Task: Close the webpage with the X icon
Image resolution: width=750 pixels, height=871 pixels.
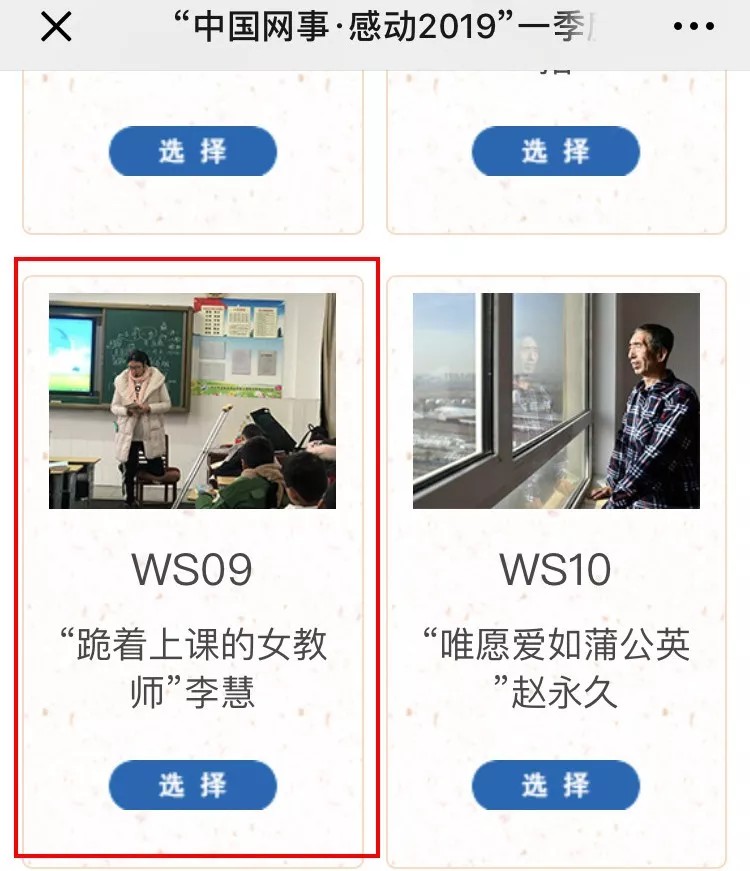Action: 56,27
